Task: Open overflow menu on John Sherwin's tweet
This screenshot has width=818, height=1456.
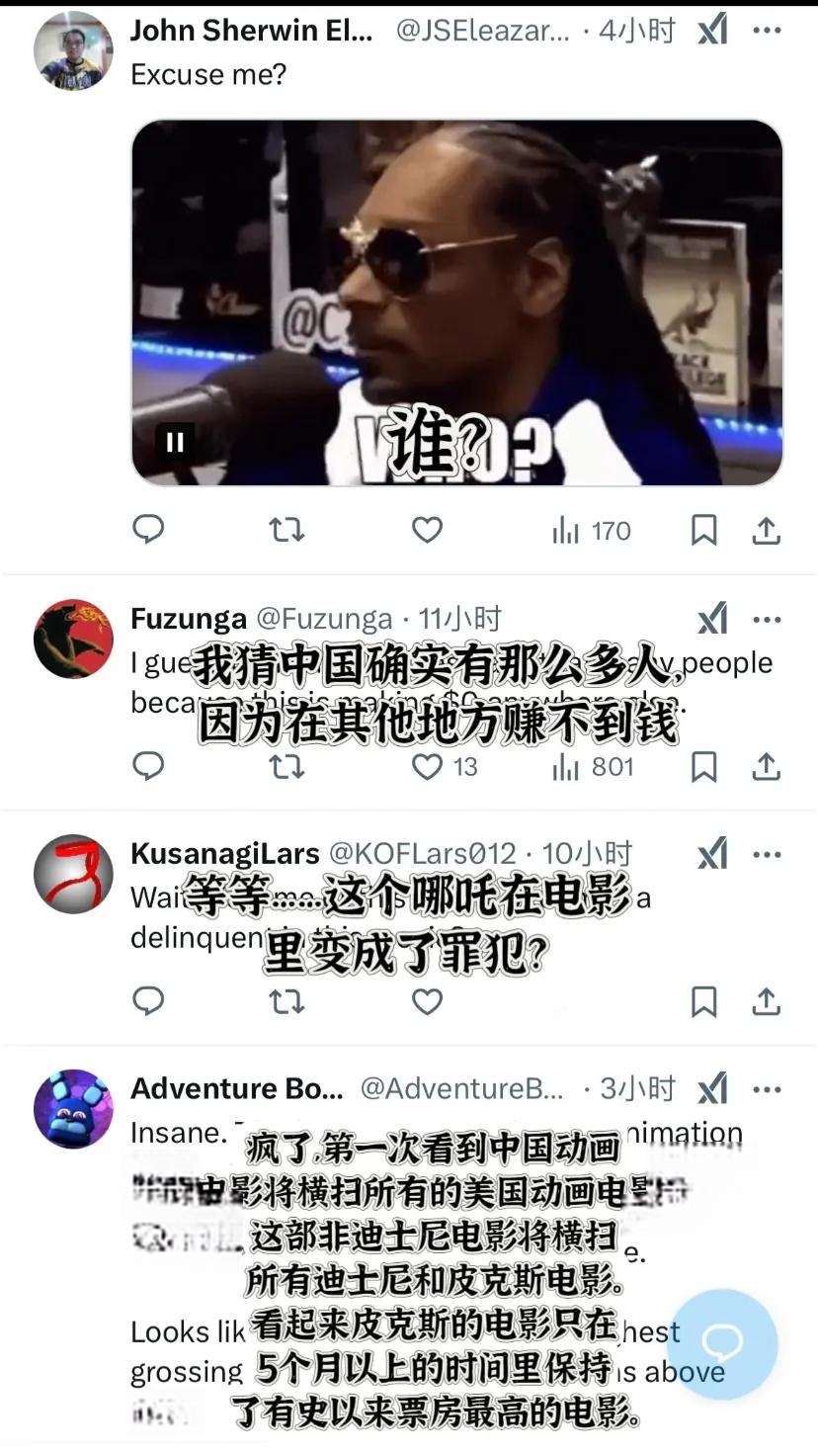Action: (x=767, y=30)
